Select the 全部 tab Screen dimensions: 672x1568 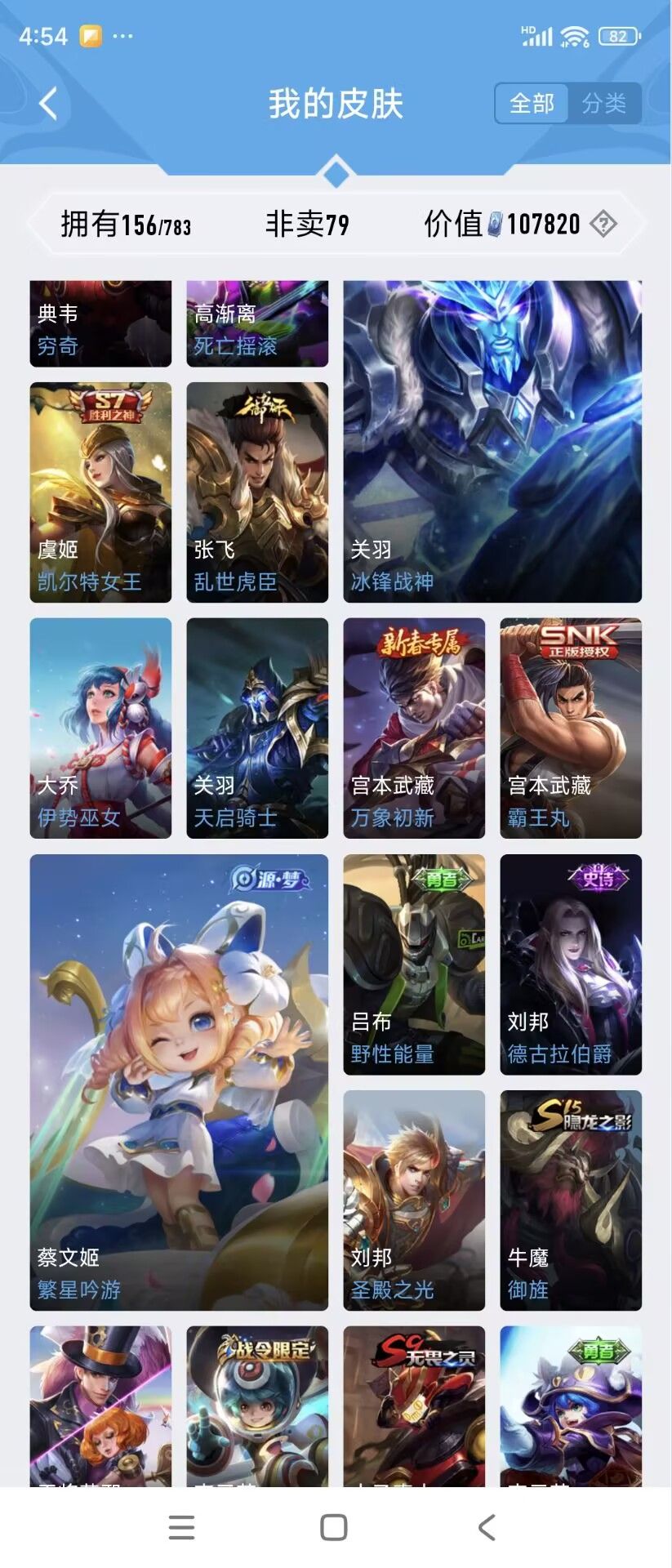(x=532, y=104)
